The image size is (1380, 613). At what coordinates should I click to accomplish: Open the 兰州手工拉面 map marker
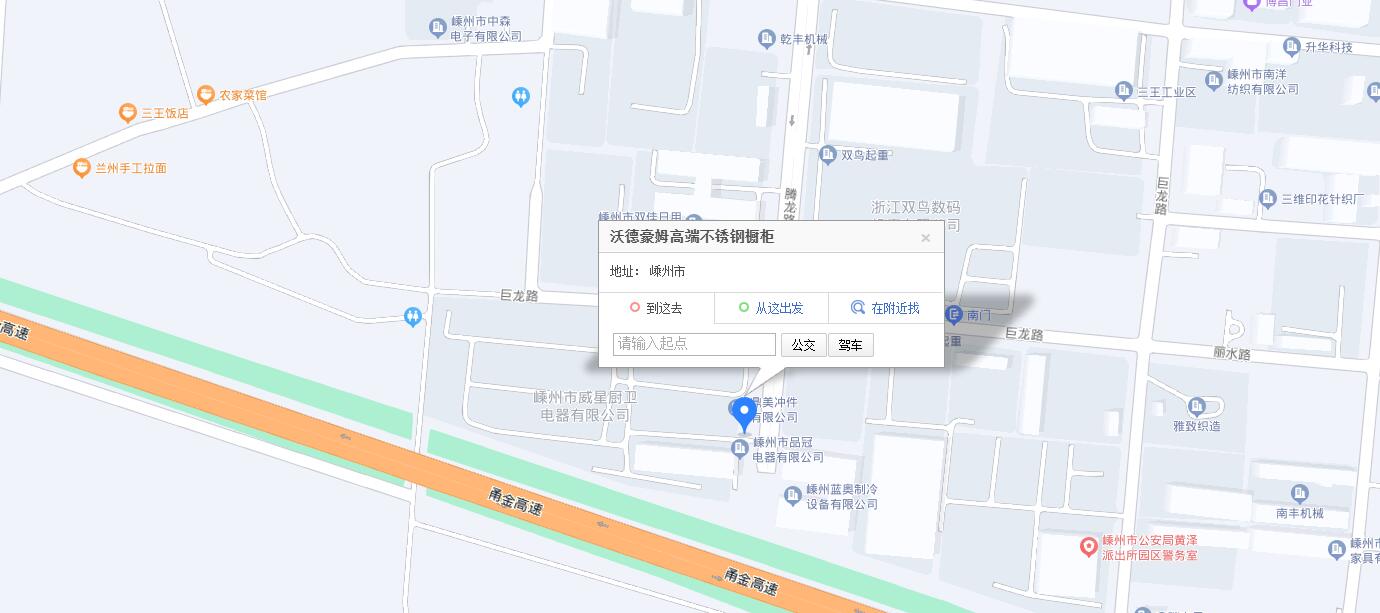coord(82,168)
